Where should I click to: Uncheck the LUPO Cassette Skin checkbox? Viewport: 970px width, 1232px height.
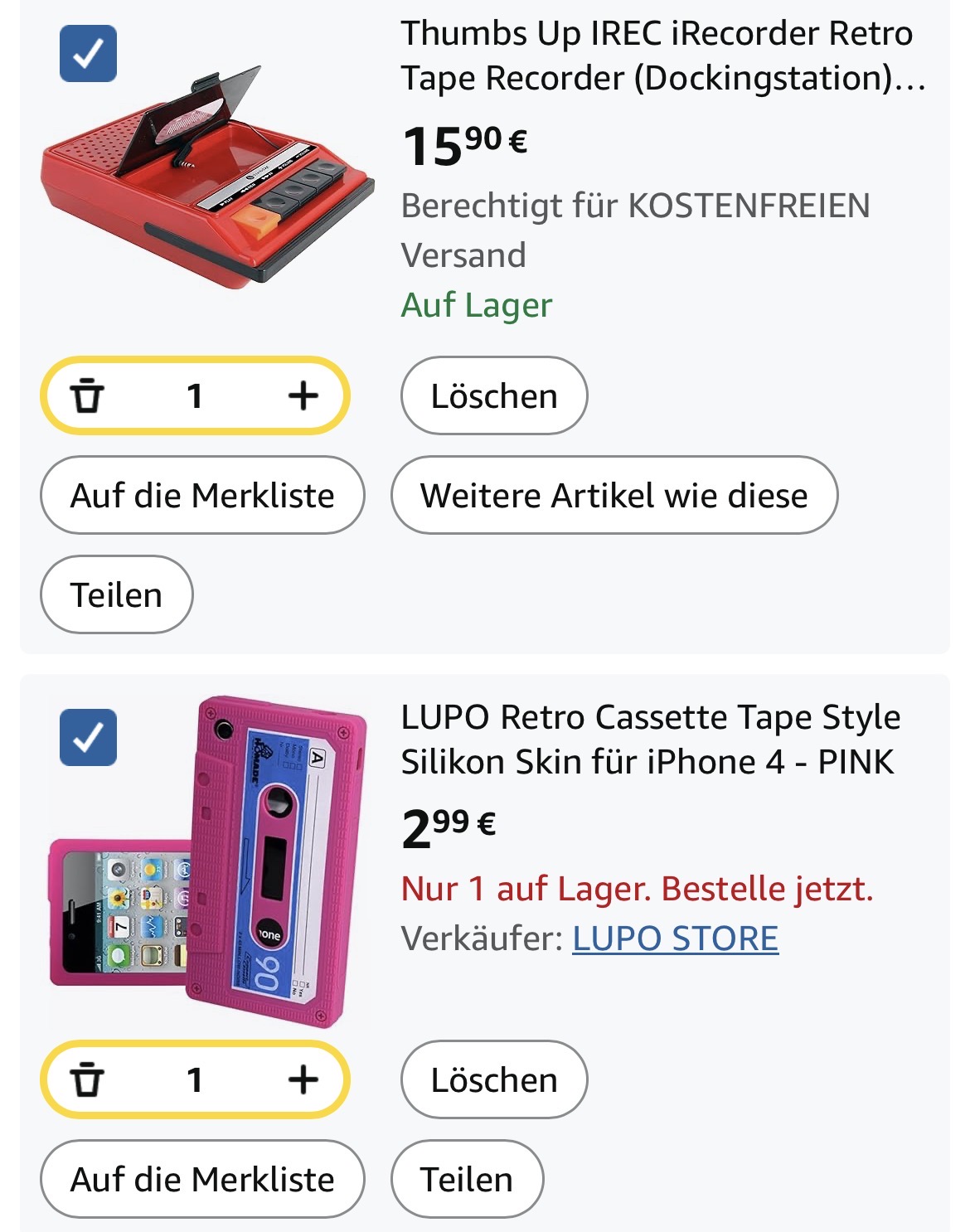(x=88, y=737)
